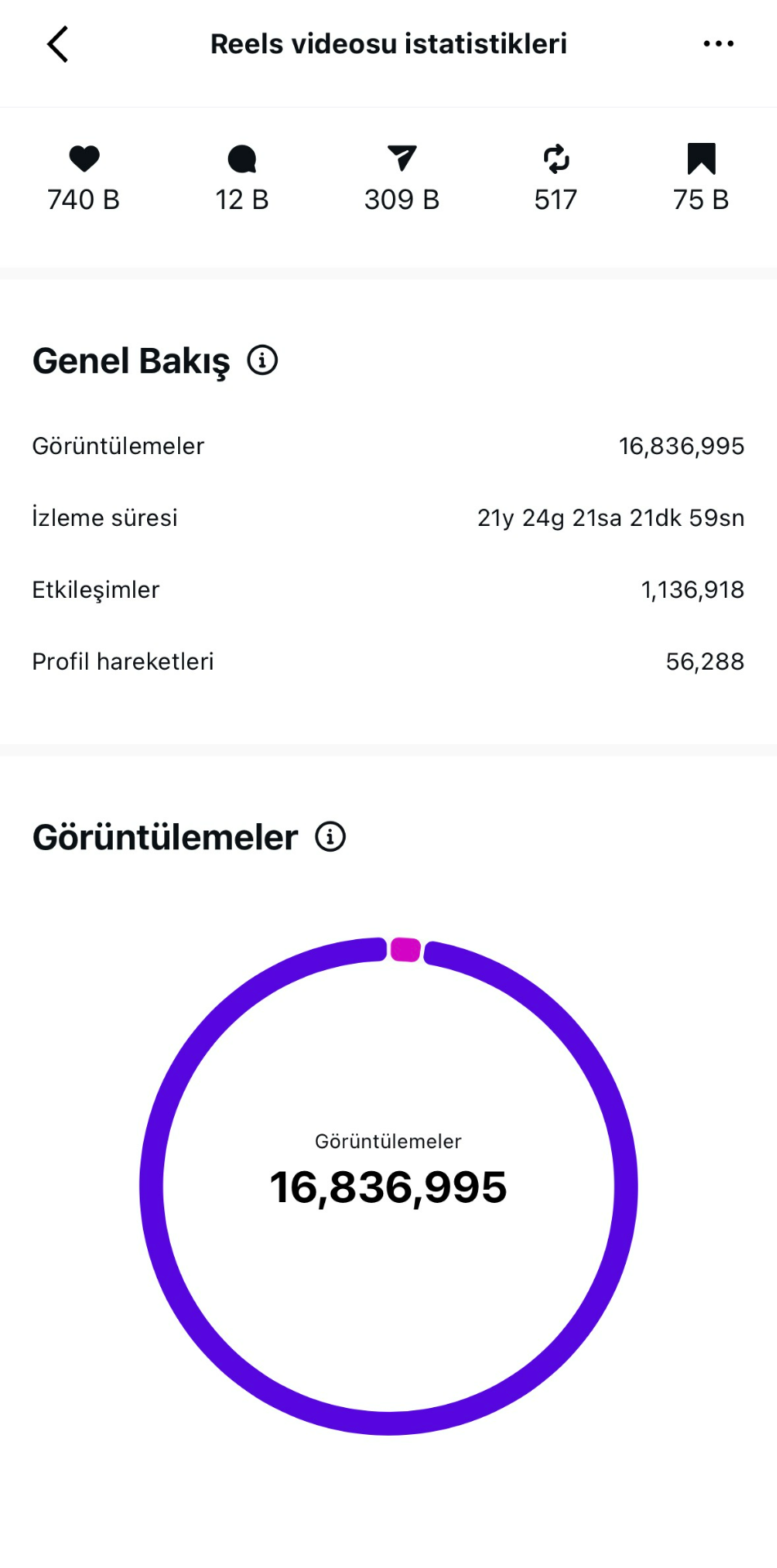
Task: Open info icon next to Görüntülemeler heading
Action: pos(331,837)
